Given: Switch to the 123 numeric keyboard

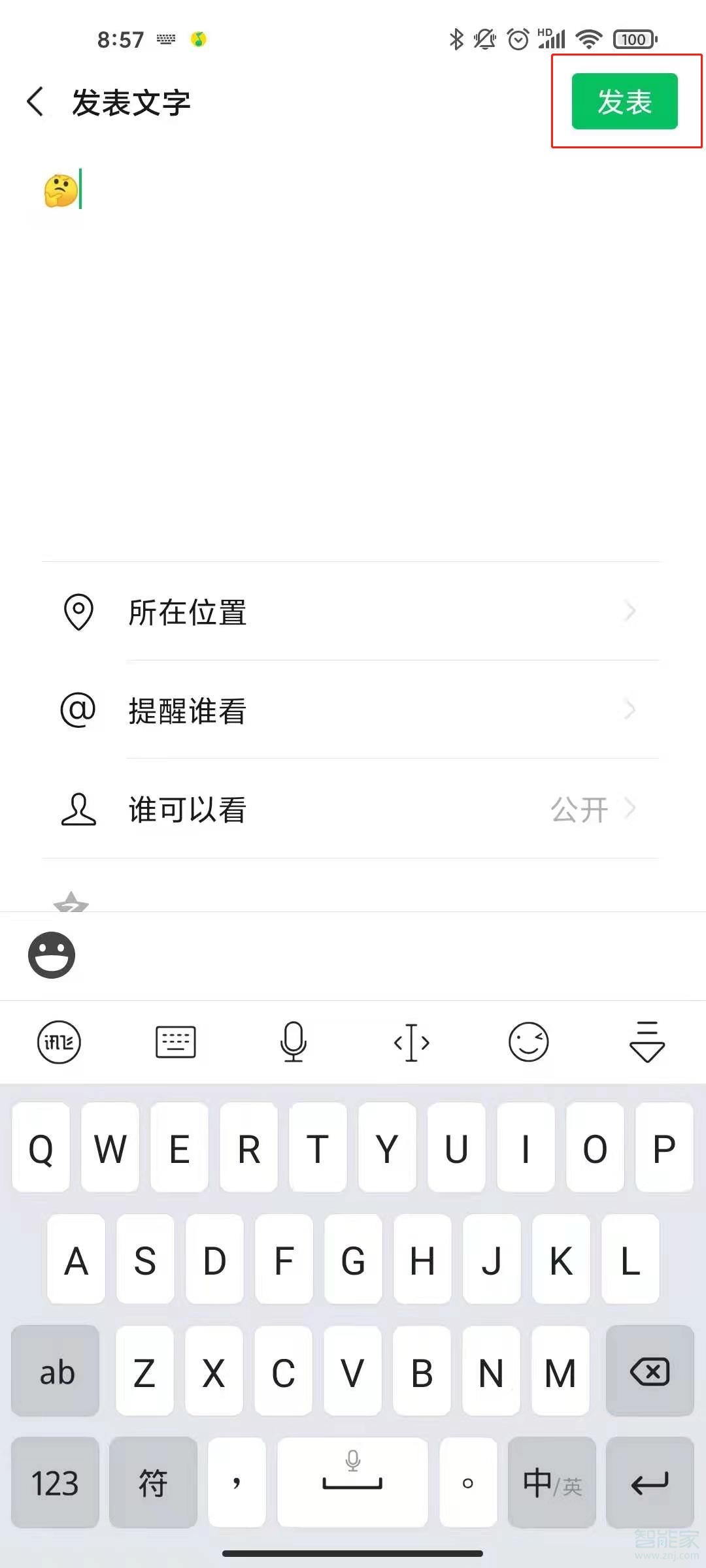Looking at the screenshot, I should click(x=55, y=1483).
